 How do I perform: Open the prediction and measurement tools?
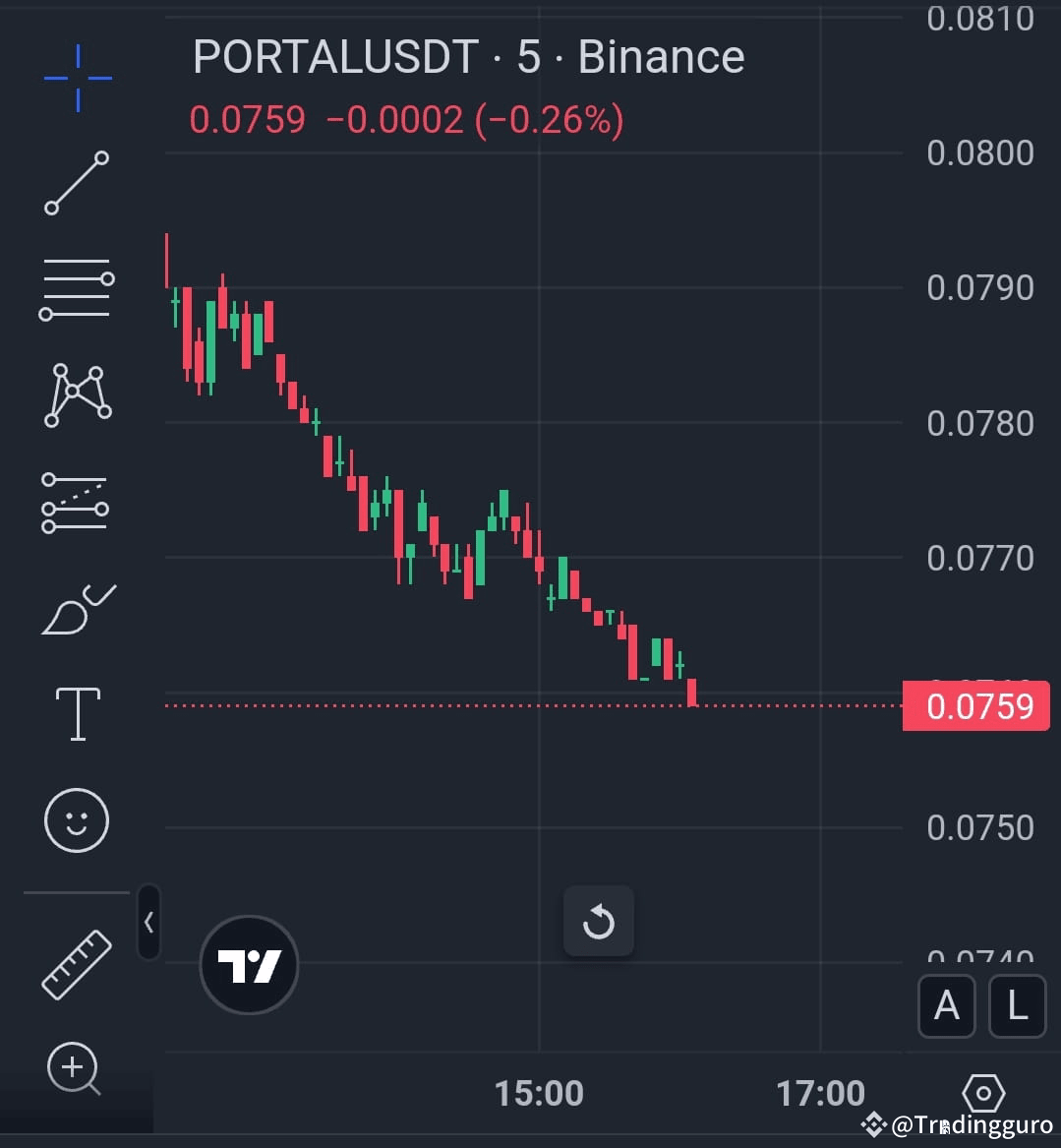coord(77,504)
